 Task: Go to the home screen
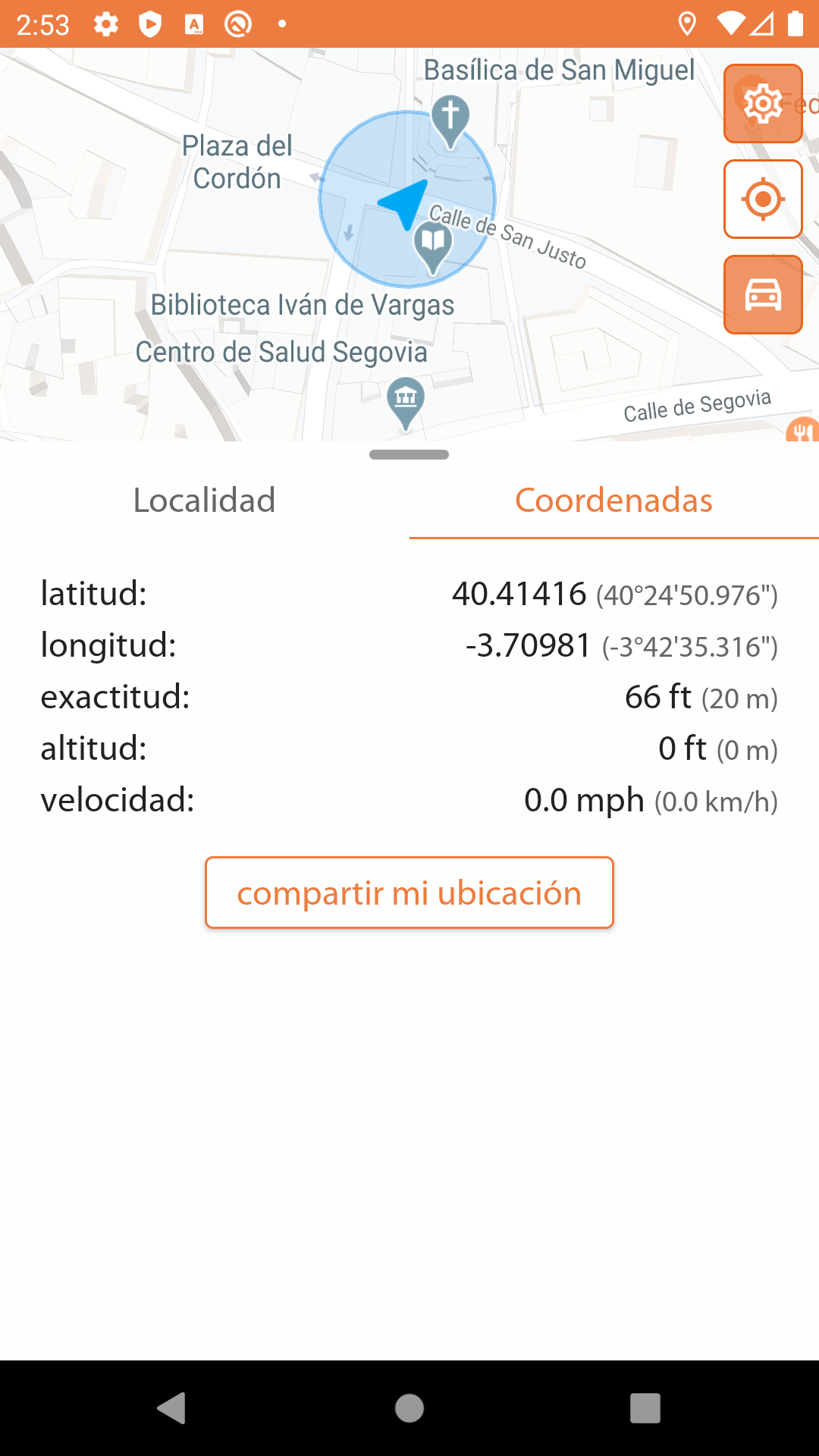(x=409, y=1408)
